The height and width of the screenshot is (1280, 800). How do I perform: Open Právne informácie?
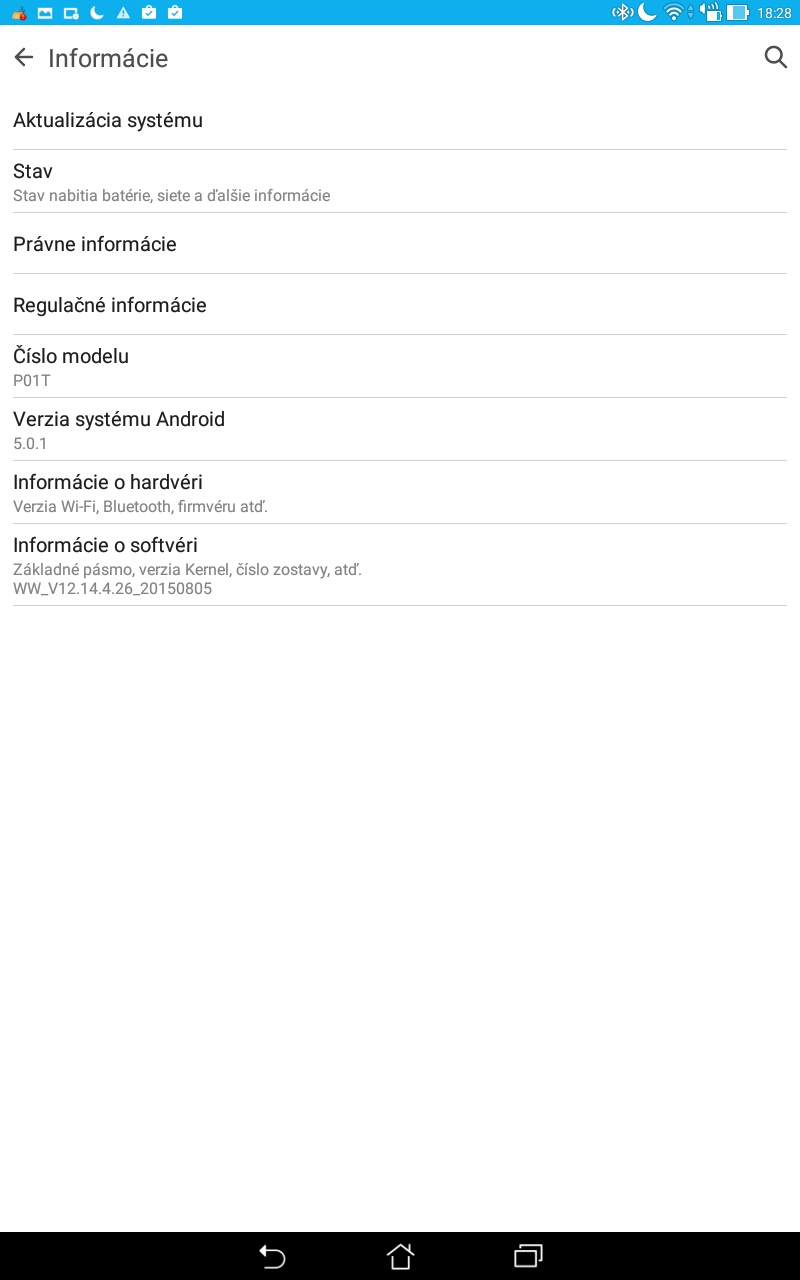[x=400, y=244]
